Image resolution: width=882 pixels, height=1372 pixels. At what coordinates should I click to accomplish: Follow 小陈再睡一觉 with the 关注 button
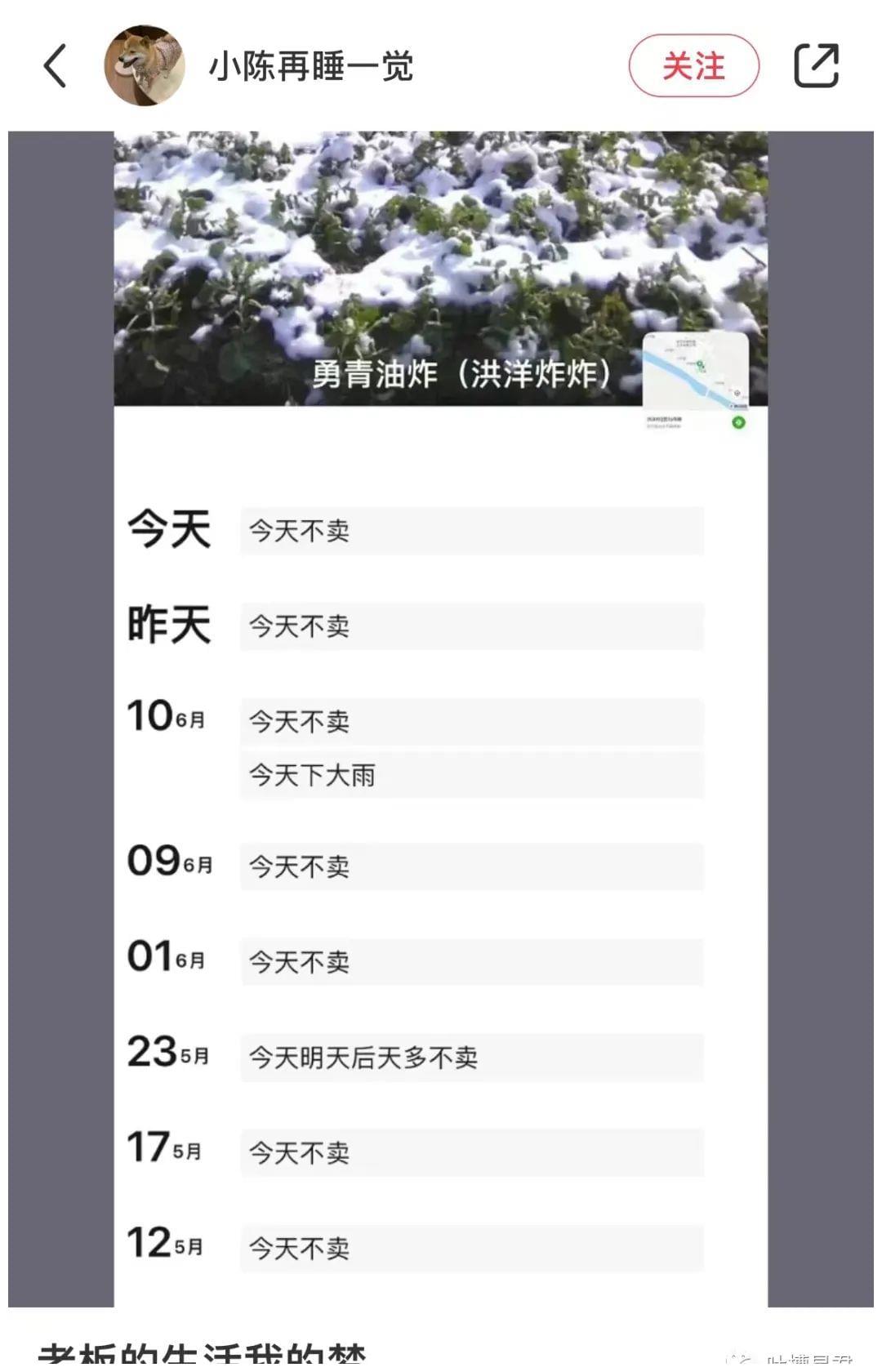click(693, 65)
